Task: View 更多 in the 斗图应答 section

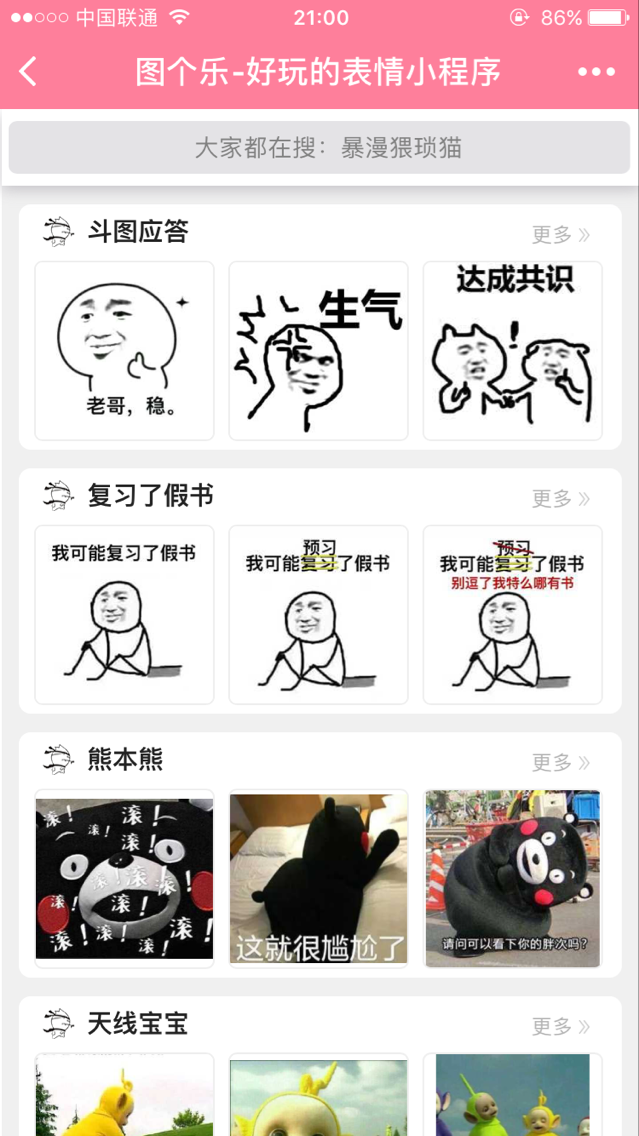Action: tap(561, 235)
